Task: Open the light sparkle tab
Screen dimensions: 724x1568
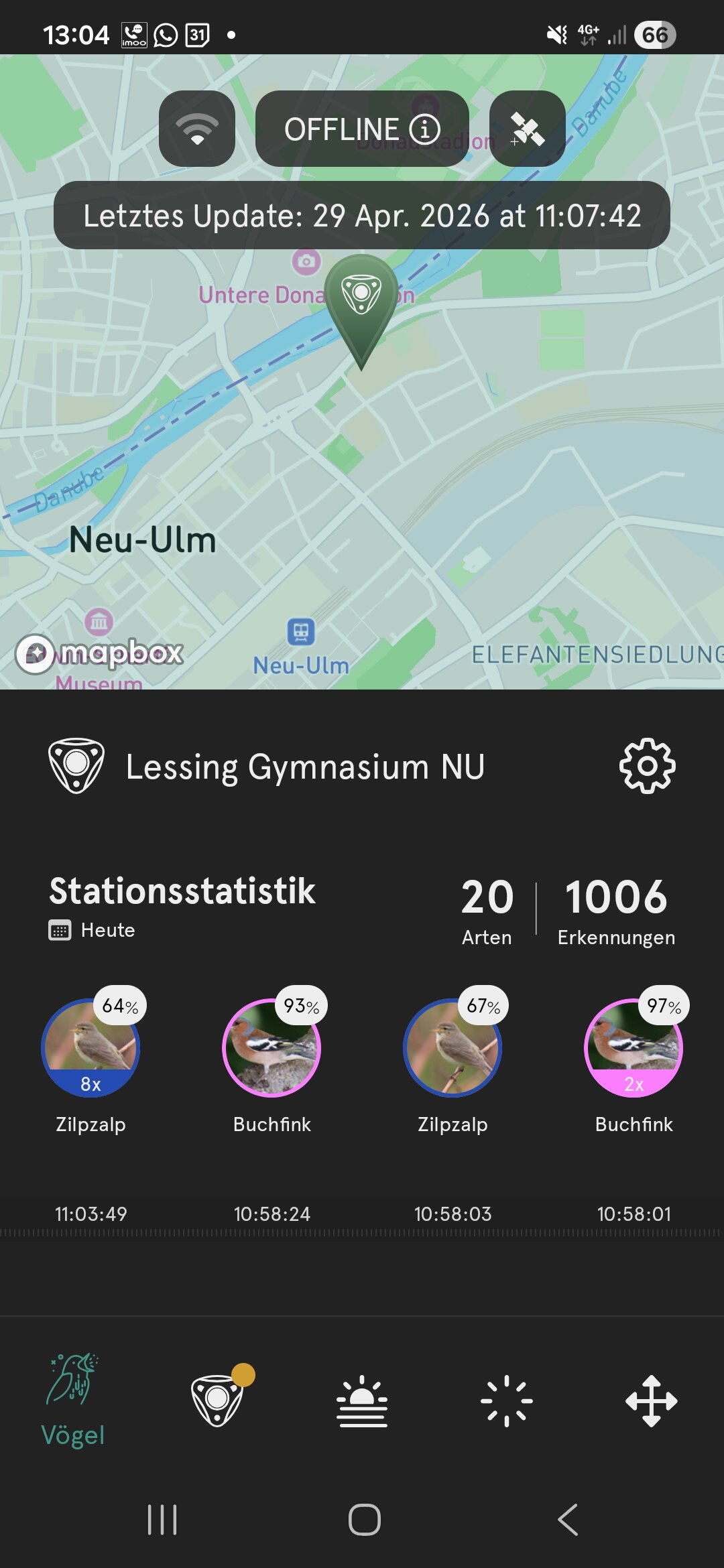Action: [507, 1400]
